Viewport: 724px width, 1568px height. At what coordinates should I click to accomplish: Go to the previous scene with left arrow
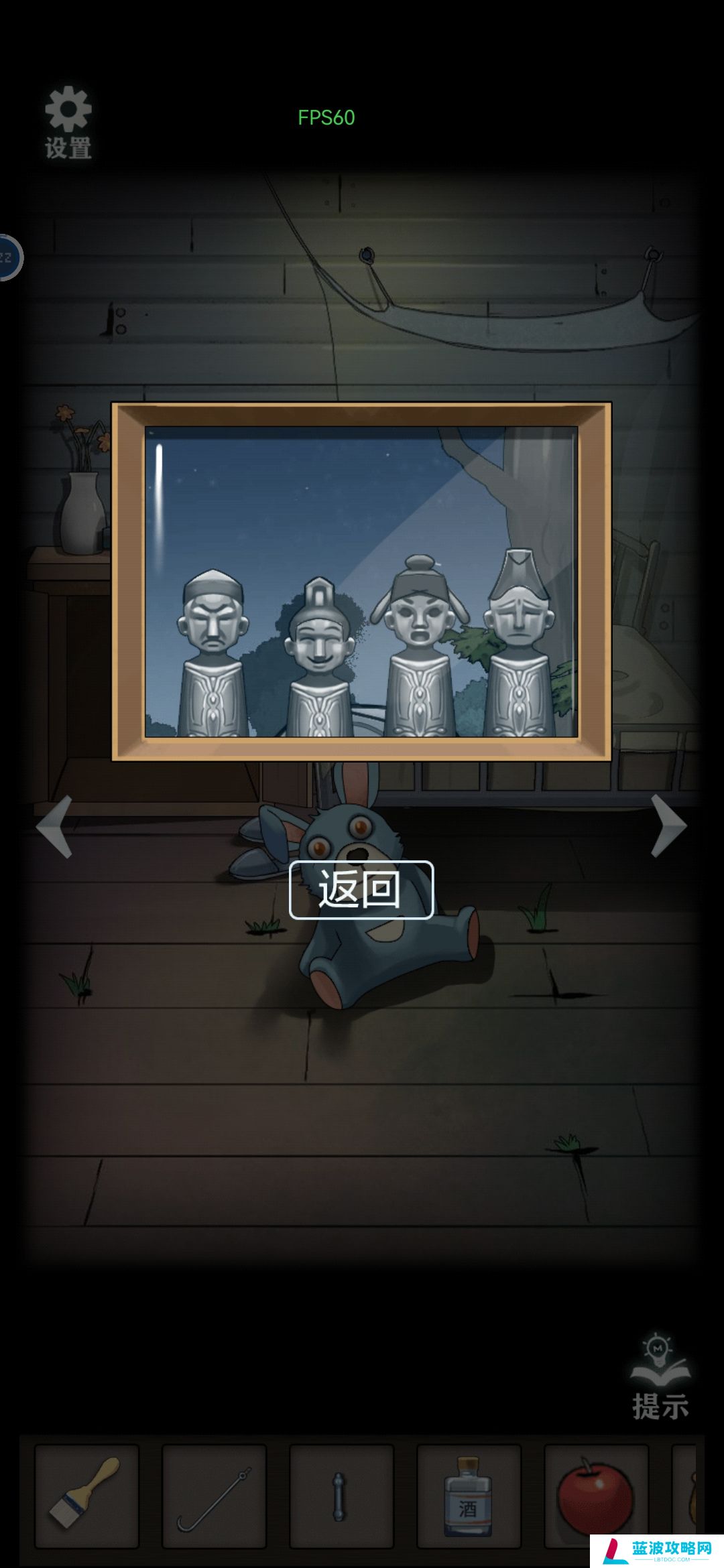click(54, 826)
